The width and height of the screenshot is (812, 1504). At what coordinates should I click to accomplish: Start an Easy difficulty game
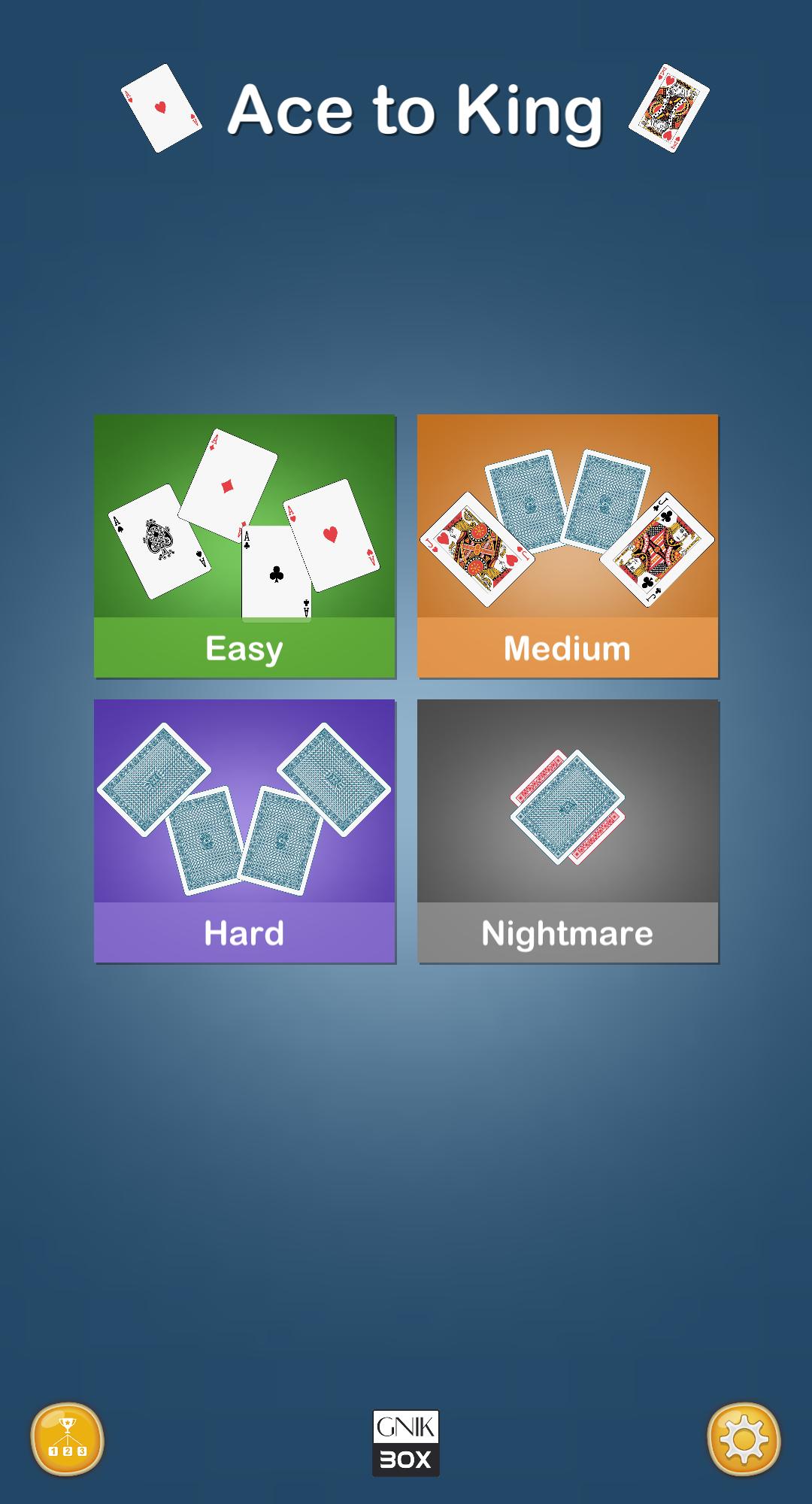pos(244,546)
